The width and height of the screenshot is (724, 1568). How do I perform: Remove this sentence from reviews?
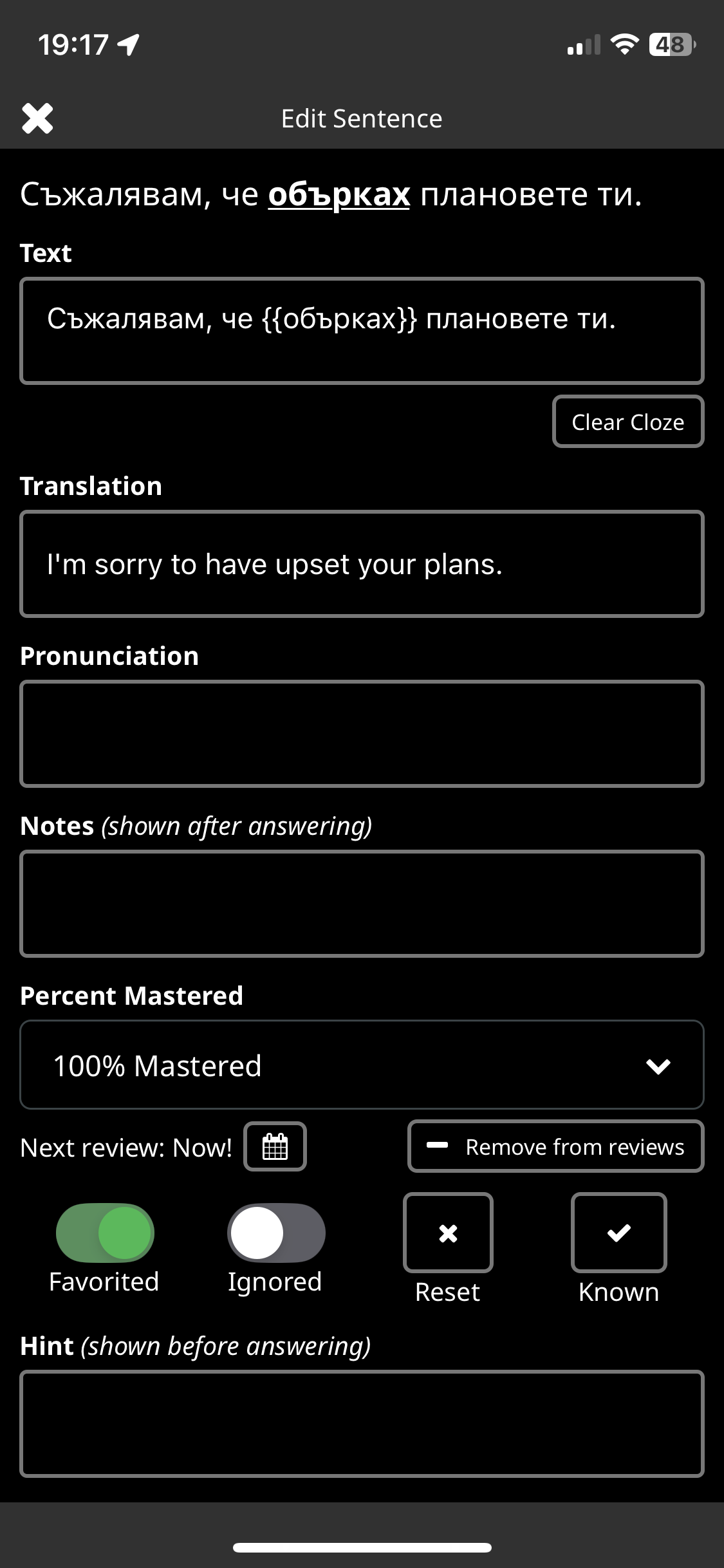[555, 1146]
